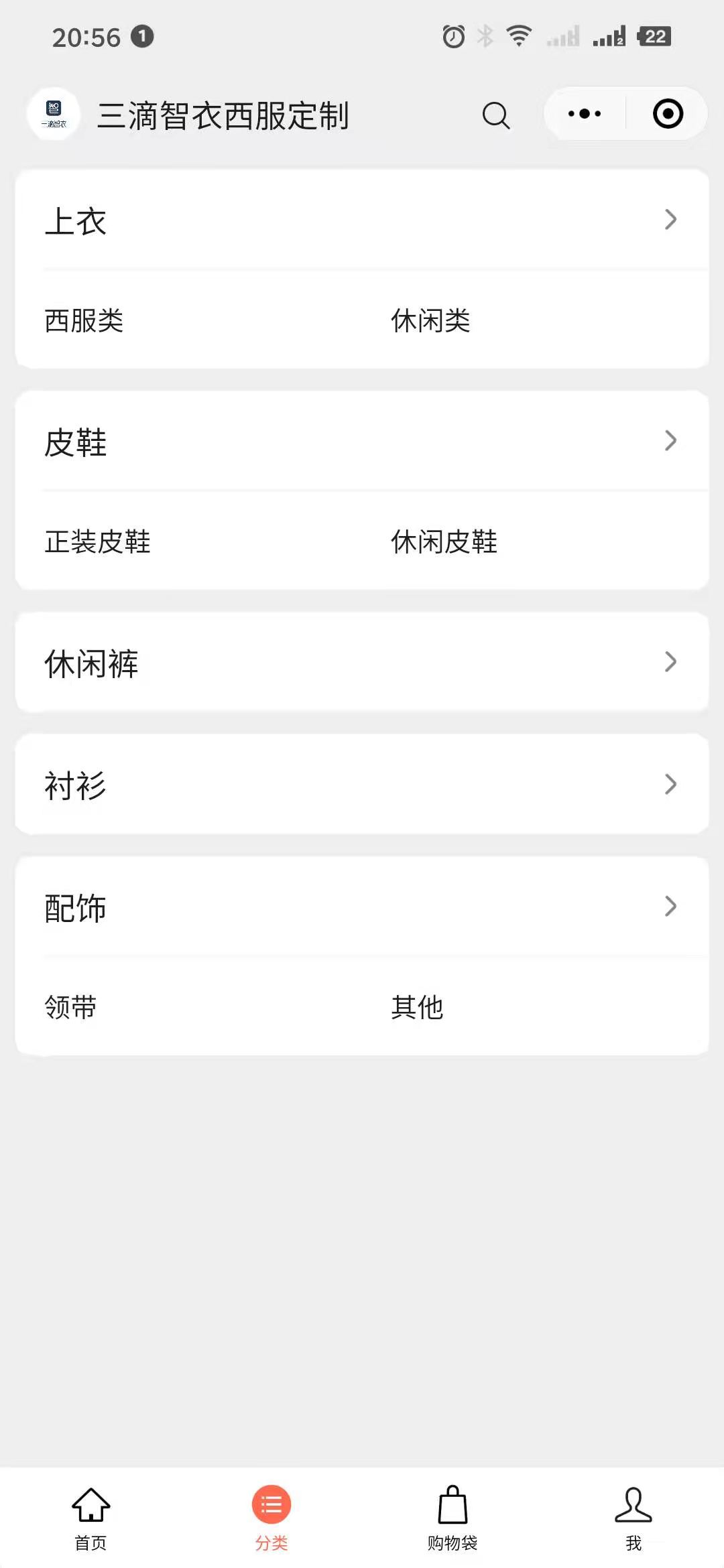Screen dimensions: 724x1568
Task: Select the 其他 subcategory
Action: coord(417,1006)
